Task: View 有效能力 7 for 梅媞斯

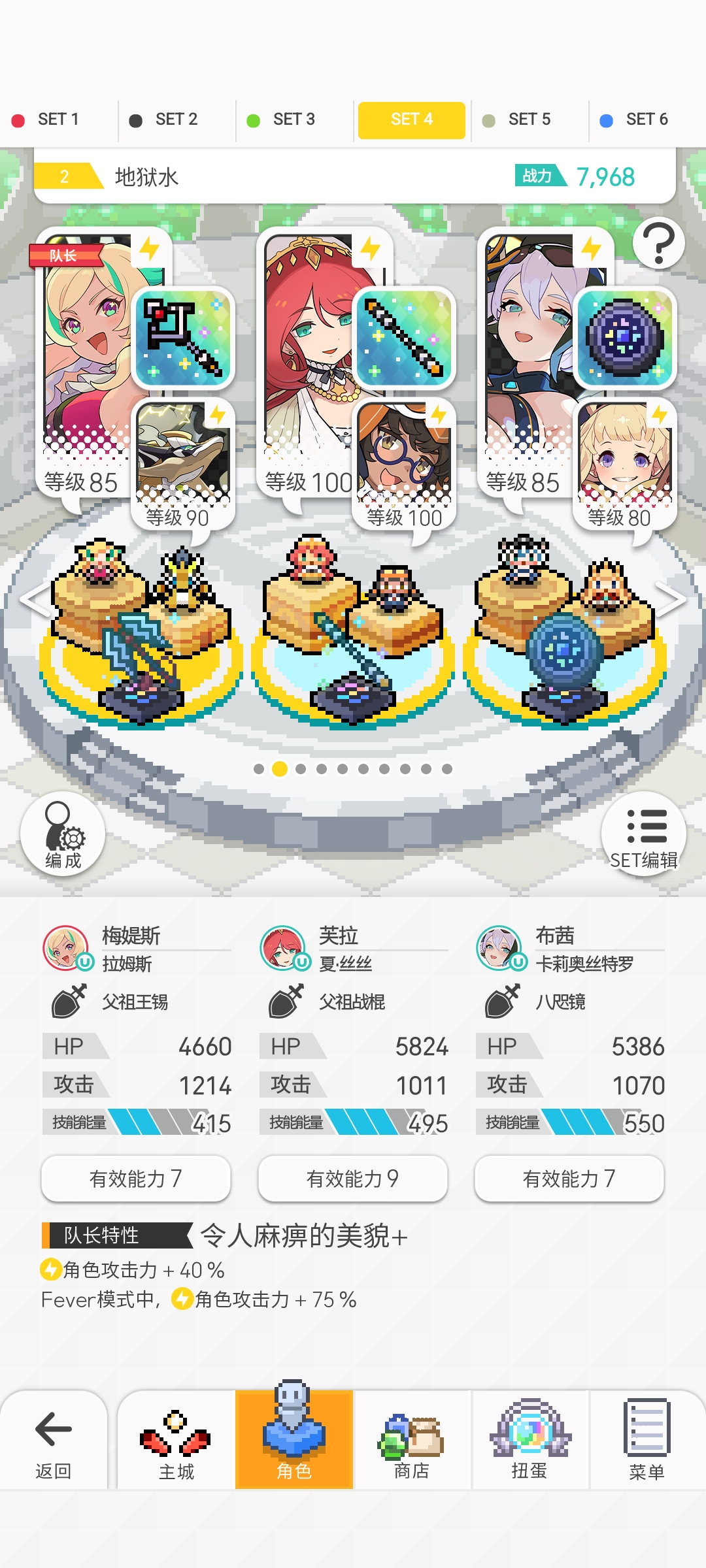Action: (x=136, y=1179)
